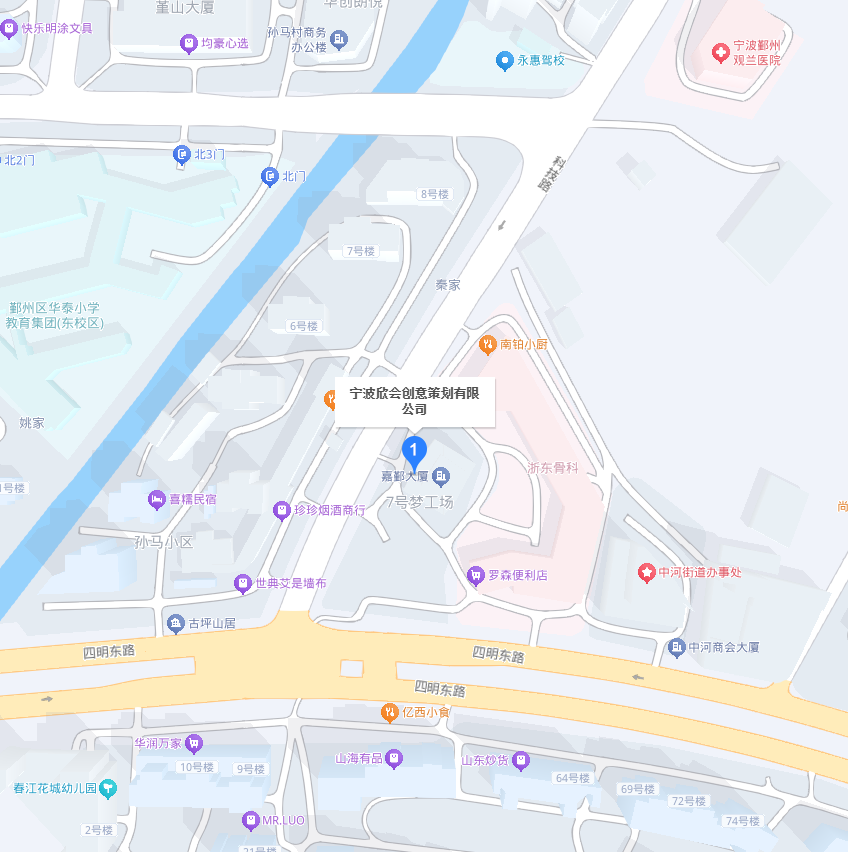Select the 山海有品 shop marker
The height and width of the screenshot is (852, 848).
394,759
